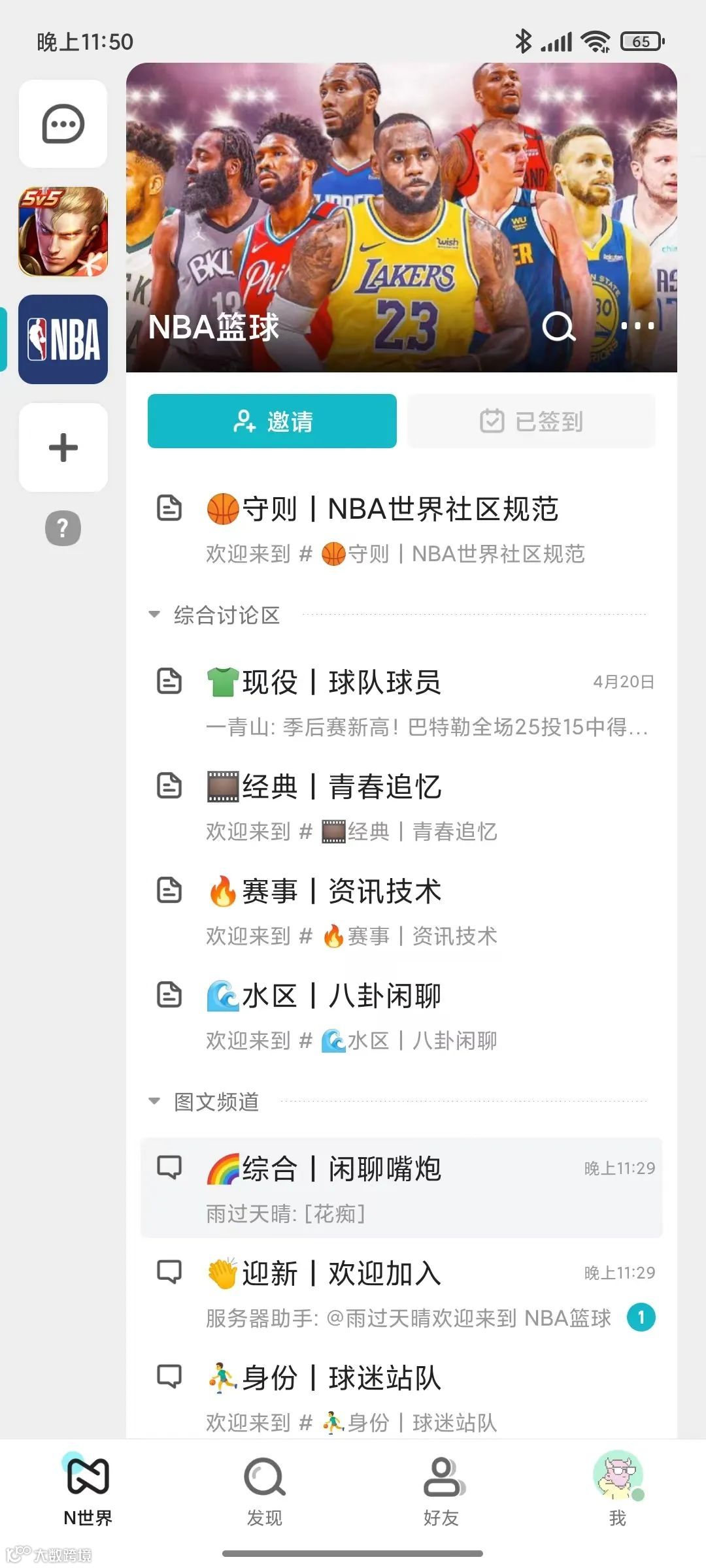Open 水区 | 八卦闲聊 channel

pos(401,1017)
